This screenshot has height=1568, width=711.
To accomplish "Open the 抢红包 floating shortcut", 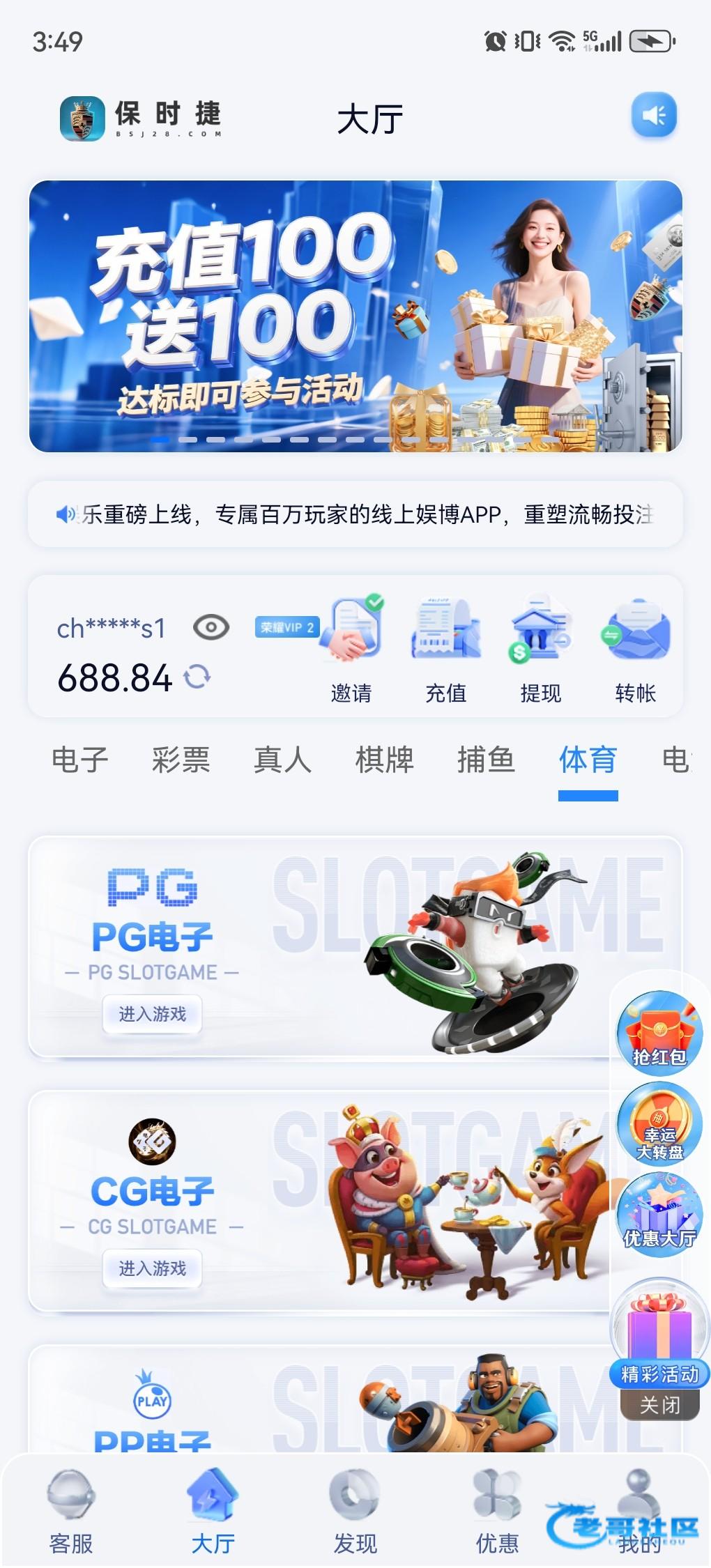I will [x=659, y=1032].
